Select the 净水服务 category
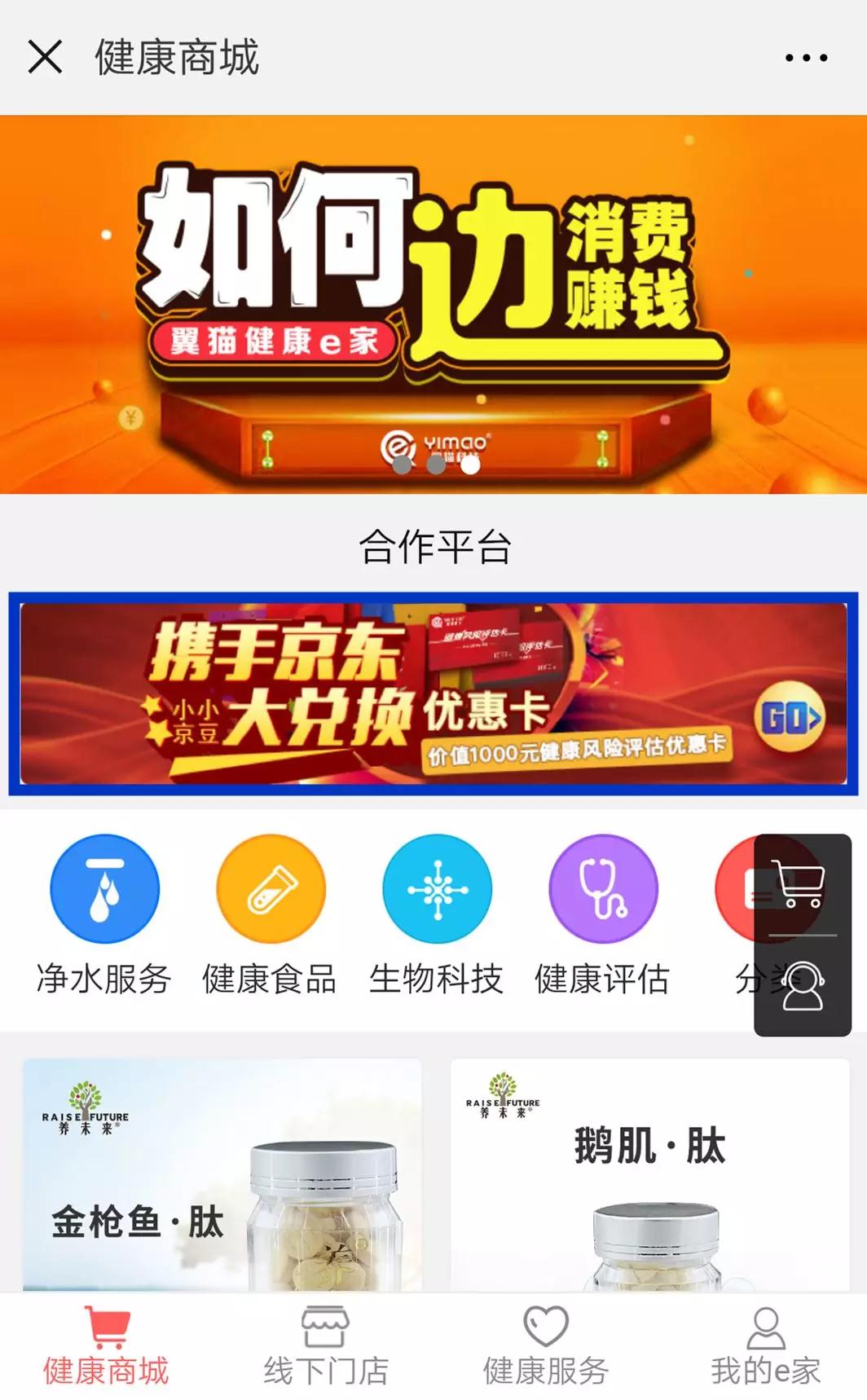This screenshot has width=867, height=1400. (x=104, y=914)
